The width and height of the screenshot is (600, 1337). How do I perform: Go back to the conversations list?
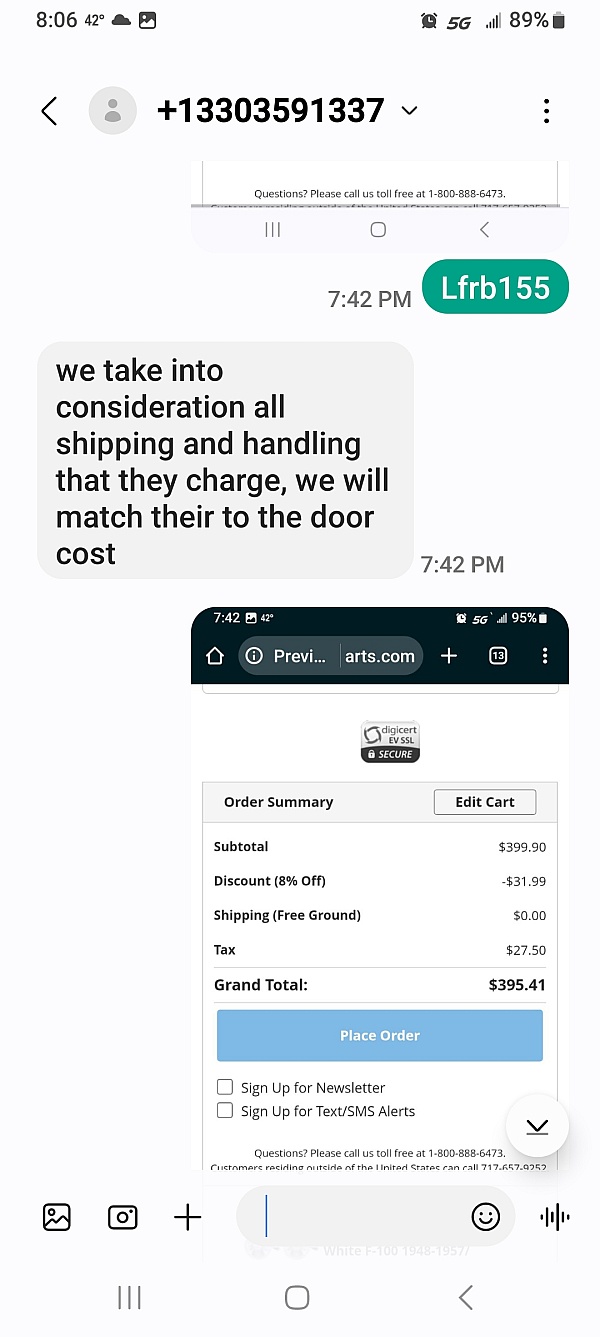click(49, 111)
